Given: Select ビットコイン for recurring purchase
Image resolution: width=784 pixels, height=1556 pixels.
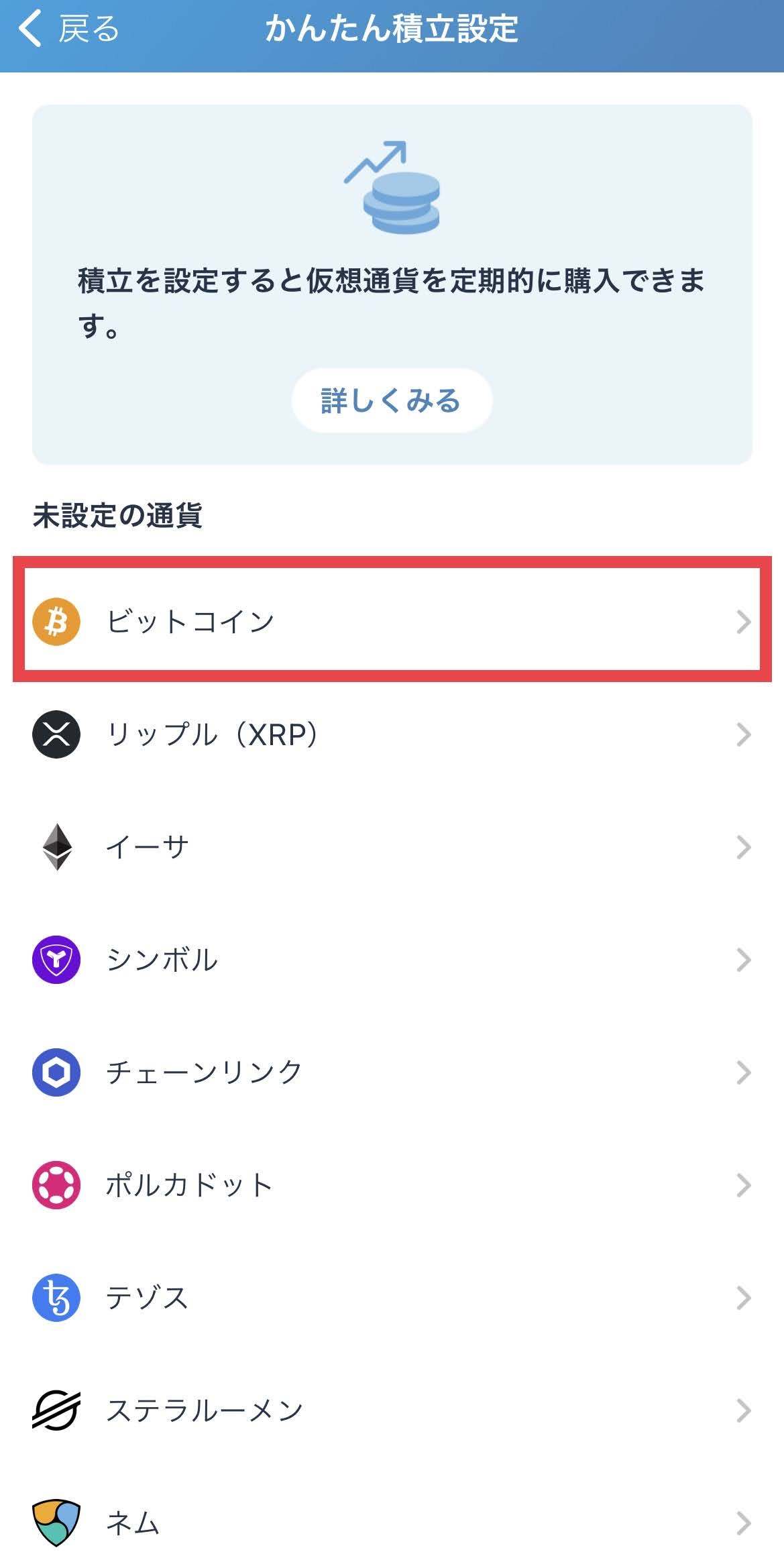Looking at the screenshot, I should (392, 622).
